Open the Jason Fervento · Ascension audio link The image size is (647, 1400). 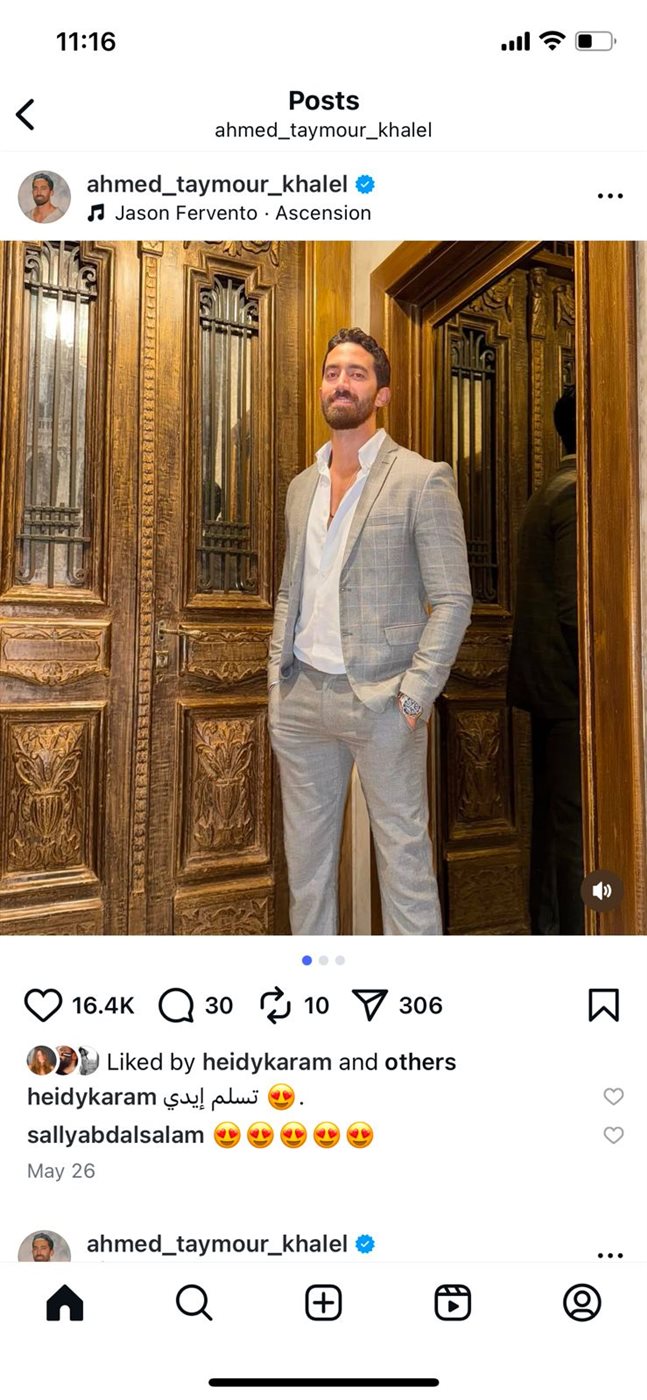pos(242,213)
